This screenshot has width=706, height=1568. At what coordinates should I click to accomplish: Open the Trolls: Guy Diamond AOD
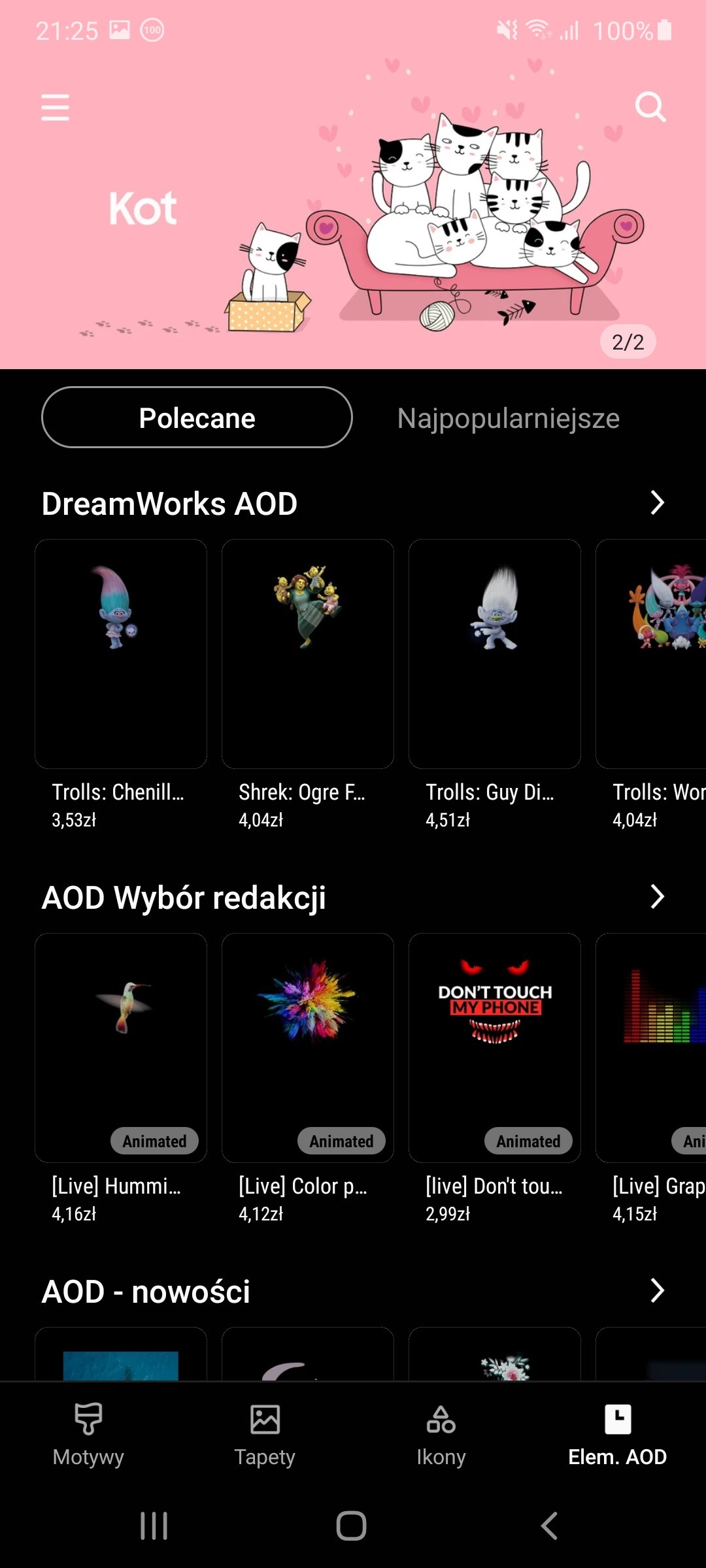tap(495, 685)
